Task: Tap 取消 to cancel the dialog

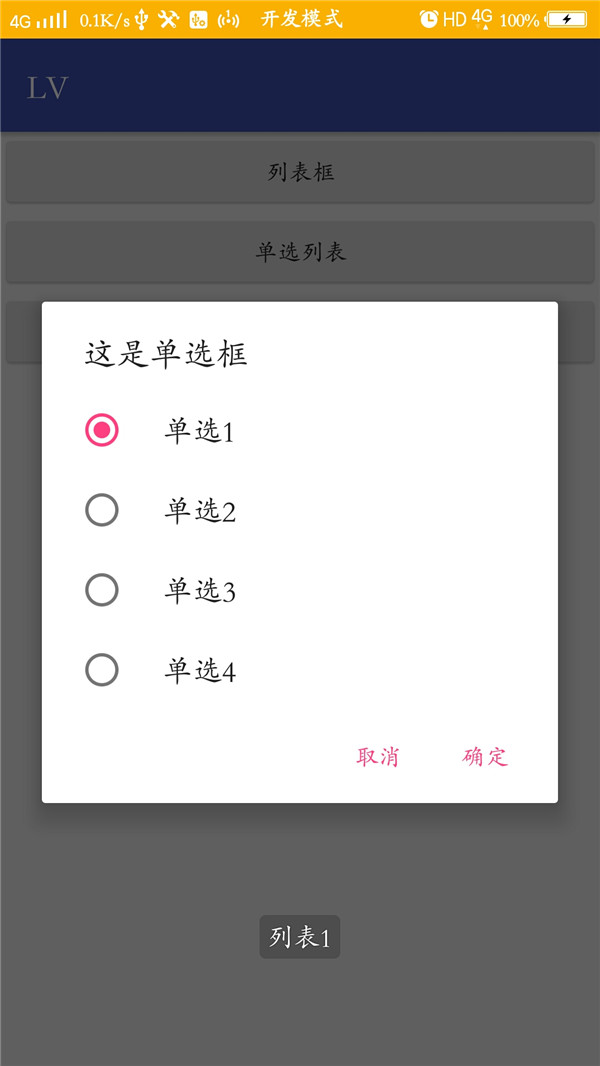Action: pyautogui.click(x=378, y=757)
